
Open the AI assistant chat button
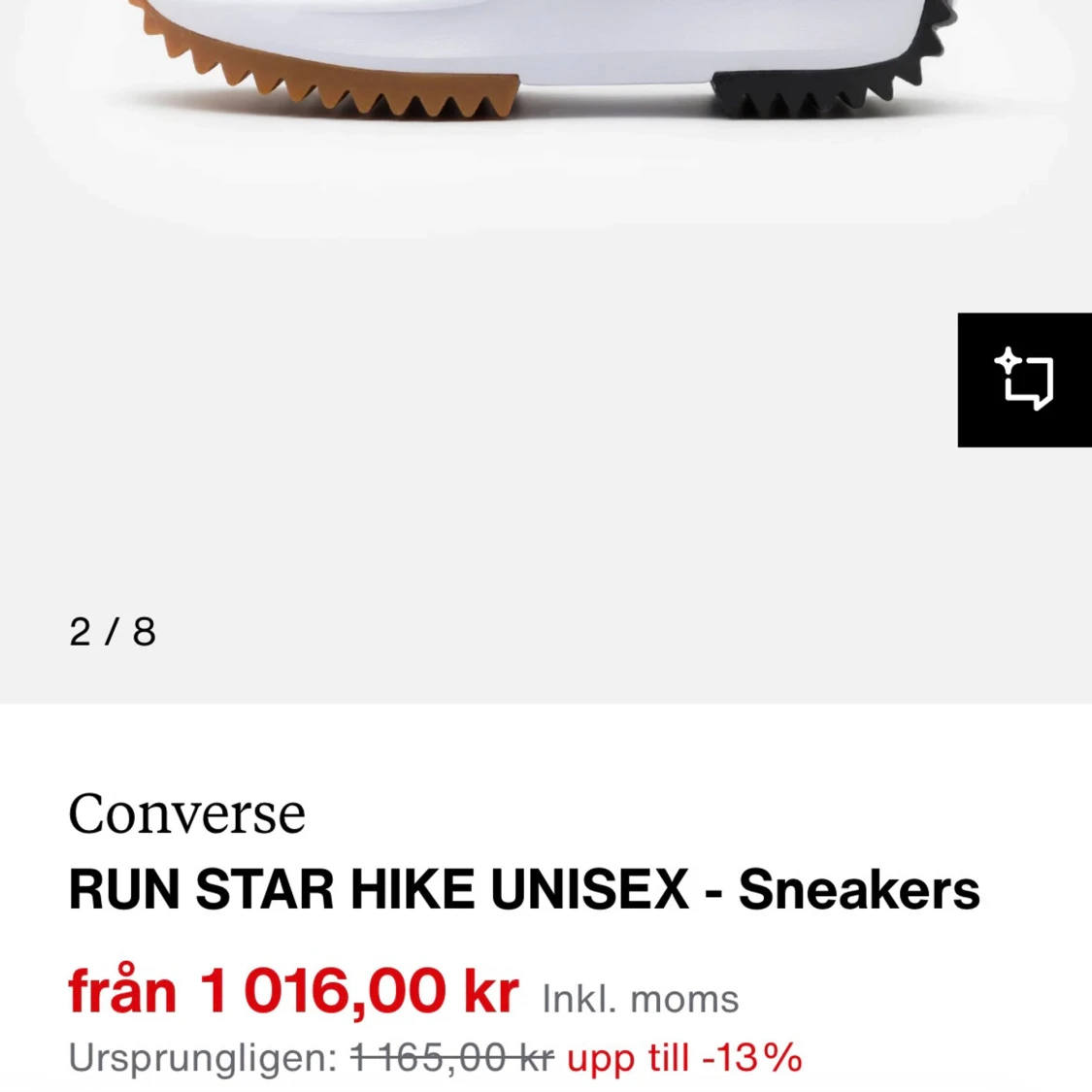coord(1024,380)
